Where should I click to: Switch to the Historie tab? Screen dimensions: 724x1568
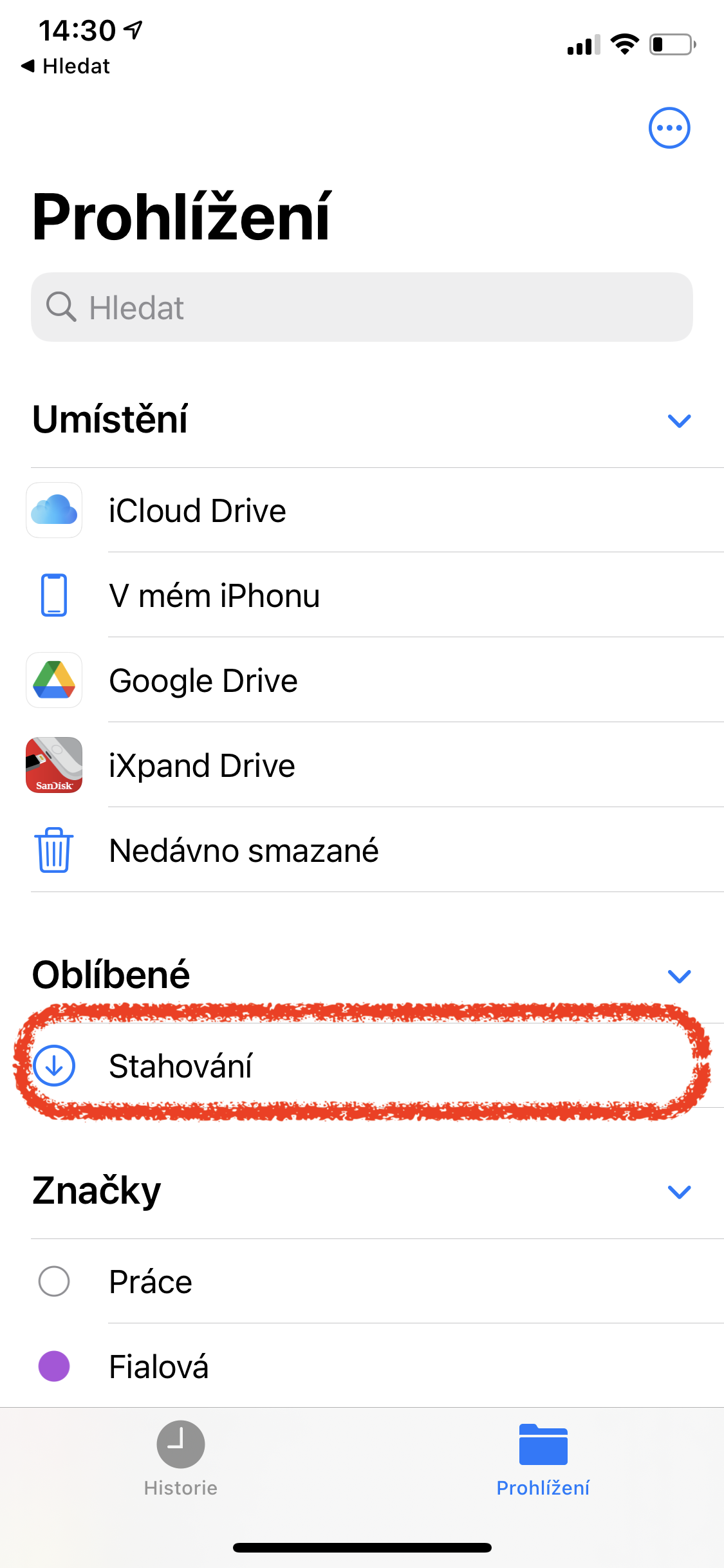click(x=181, y=1459)
